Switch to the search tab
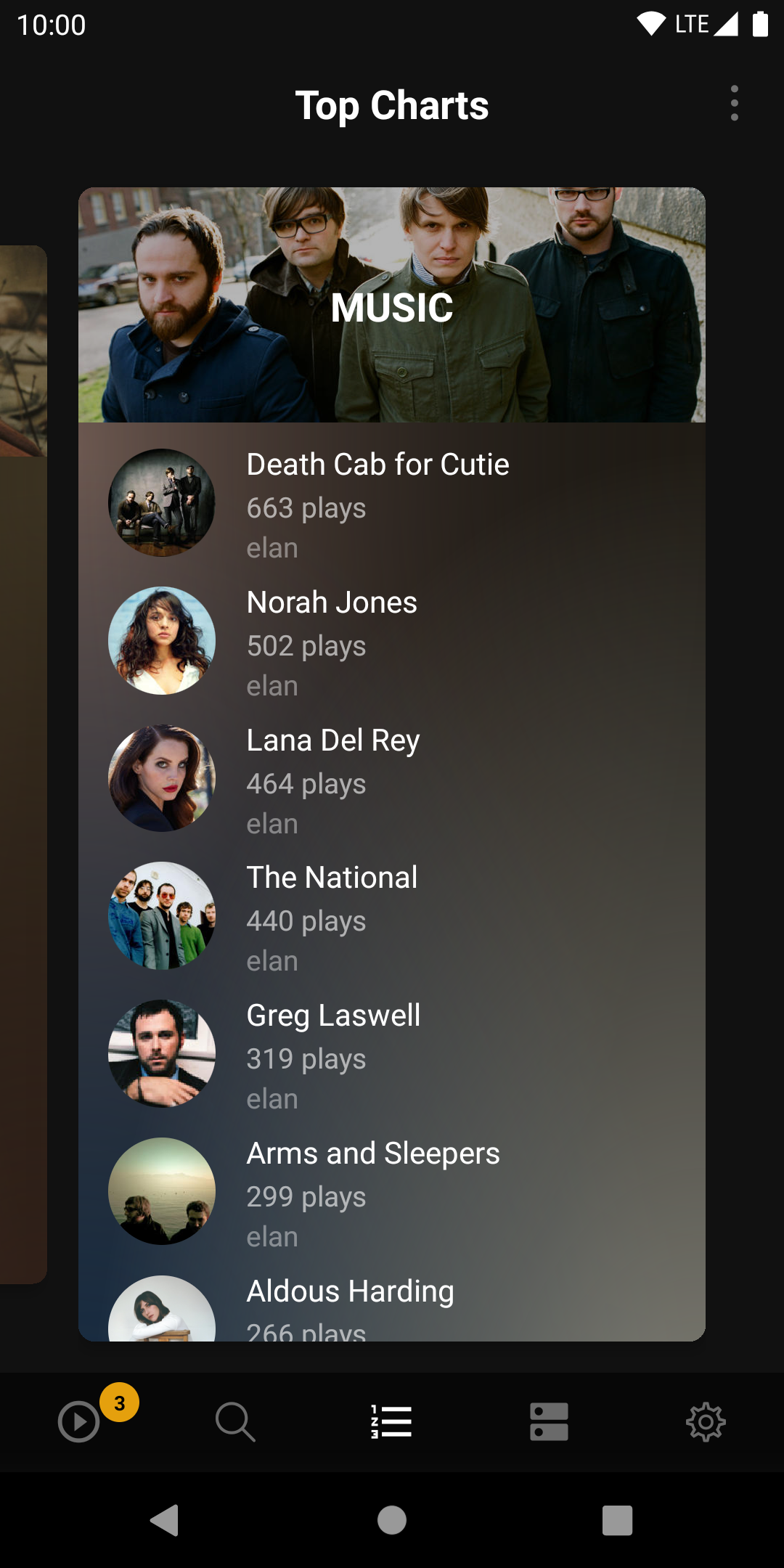The height and width of the screenshot is (1568, 784). [235, 1421]
